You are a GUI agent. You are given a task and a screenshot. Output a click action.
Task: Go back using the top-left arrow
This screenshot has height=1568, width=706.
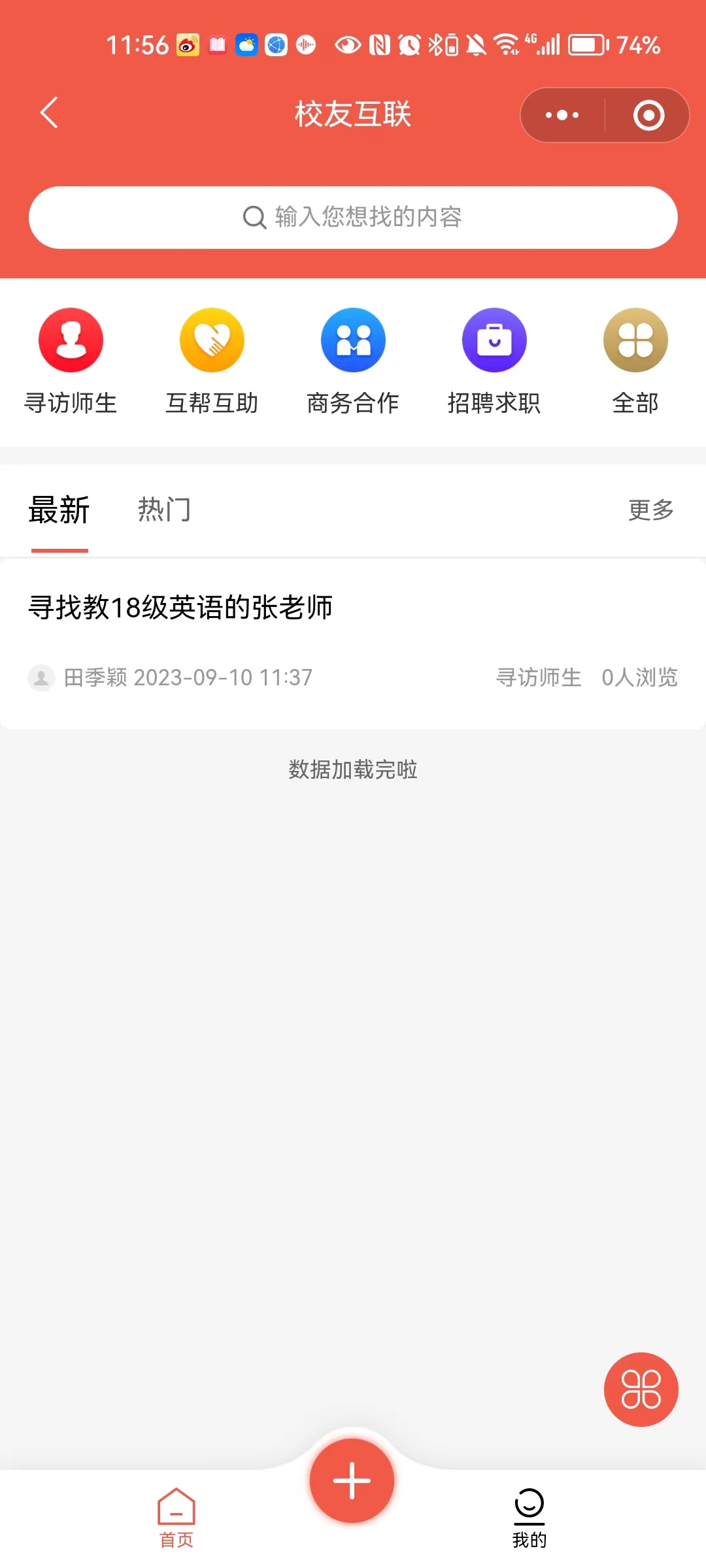click(x=50, y=113)
